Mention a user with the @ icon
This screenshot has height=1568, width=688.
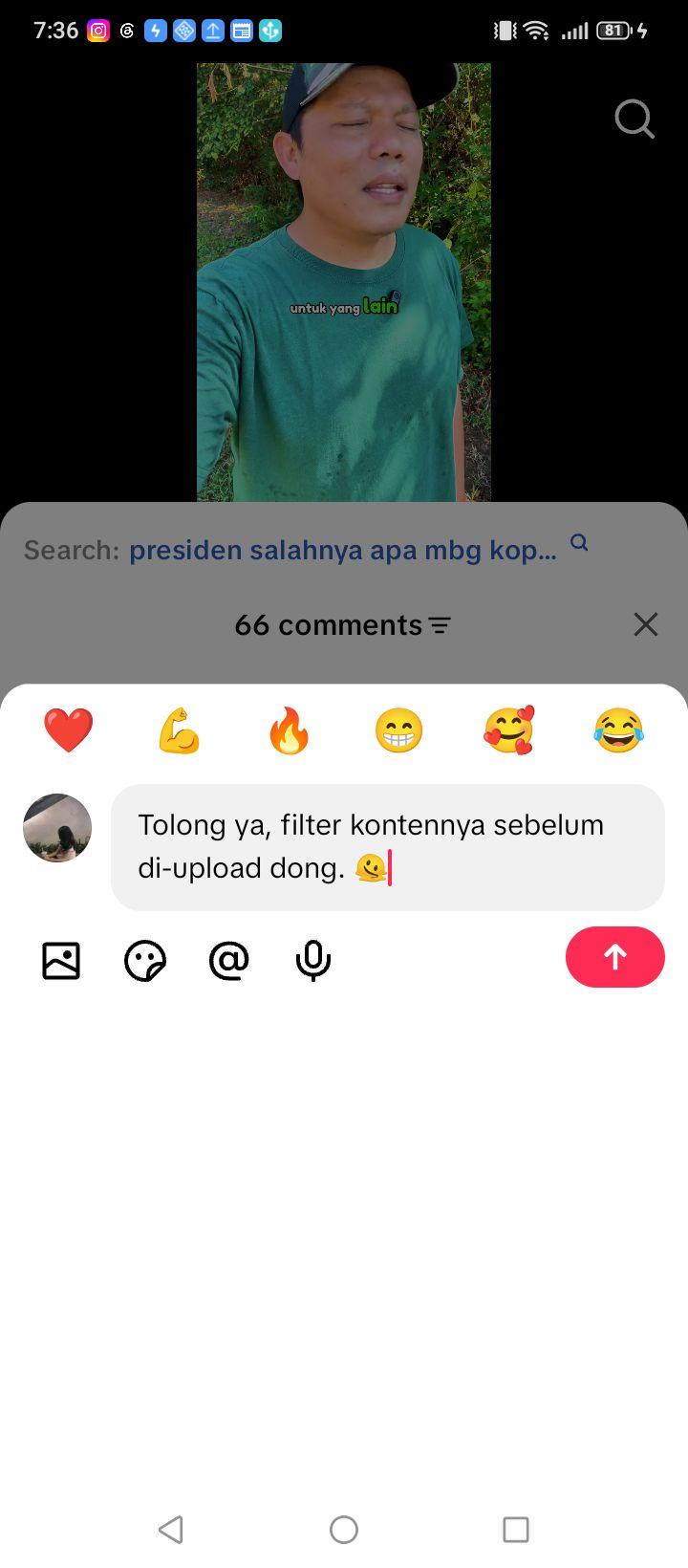(229, 960)
